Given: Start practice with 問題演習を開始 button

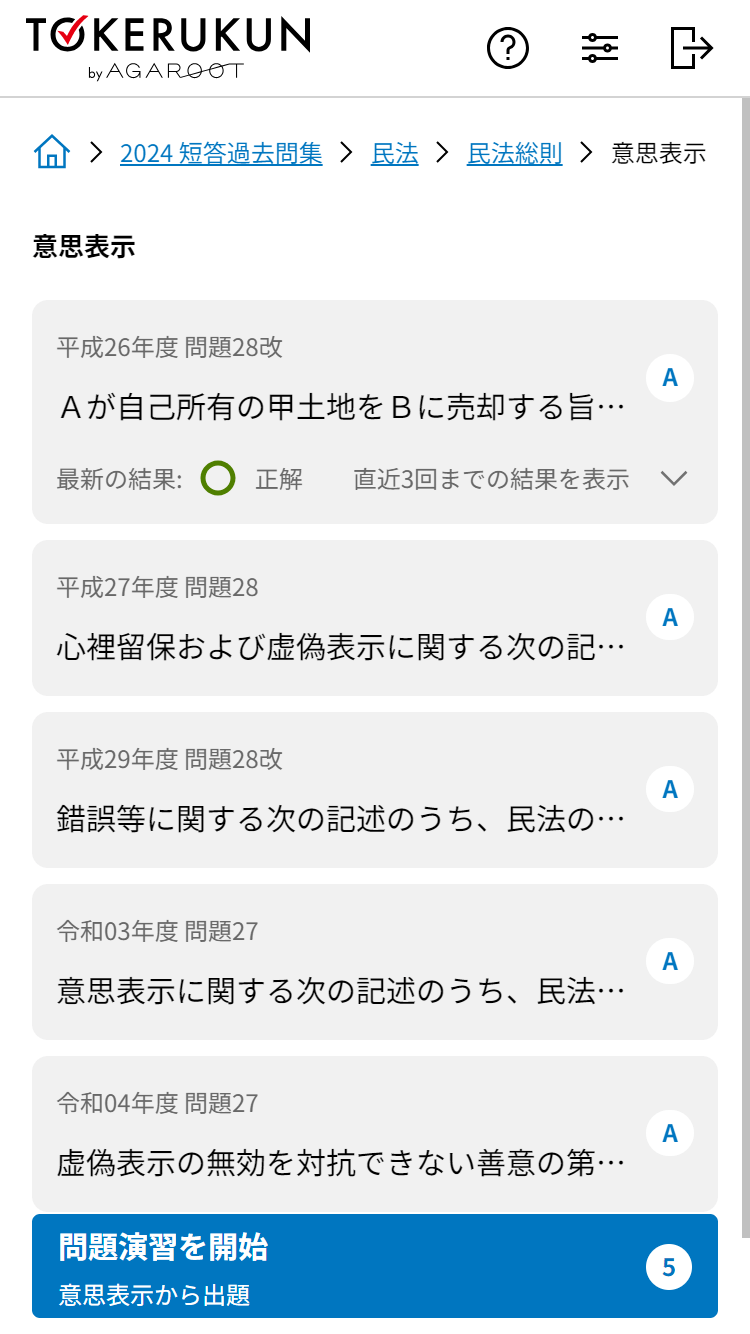Looking at the screenshot, I should (x=374, y=1267).
